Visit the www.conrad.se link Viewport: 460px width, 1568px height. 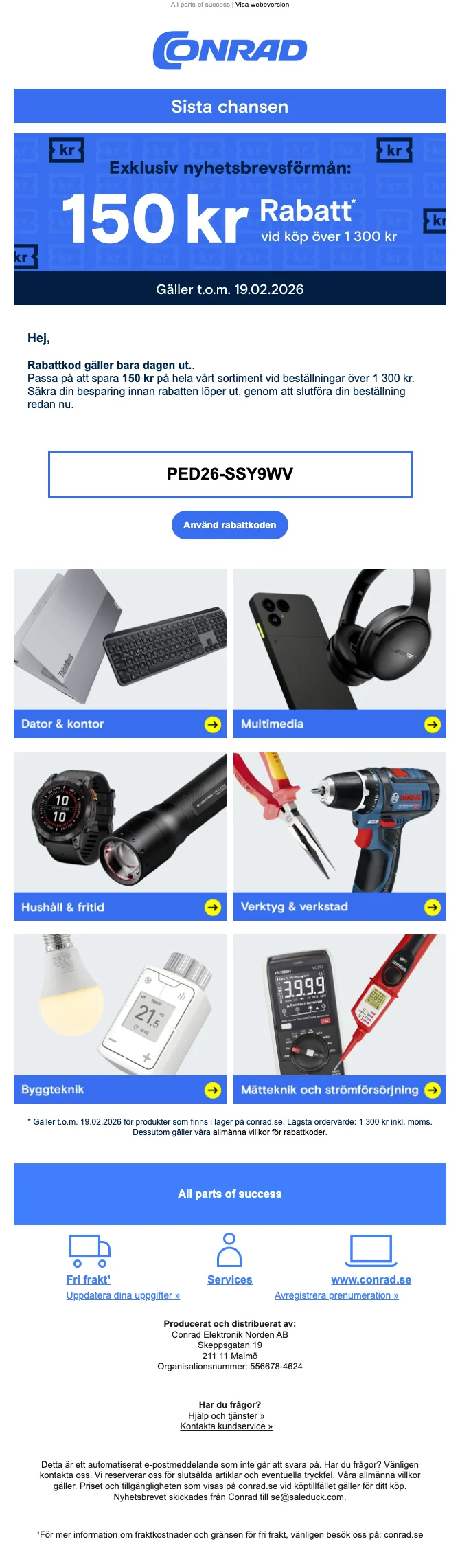pos(371,1279)
